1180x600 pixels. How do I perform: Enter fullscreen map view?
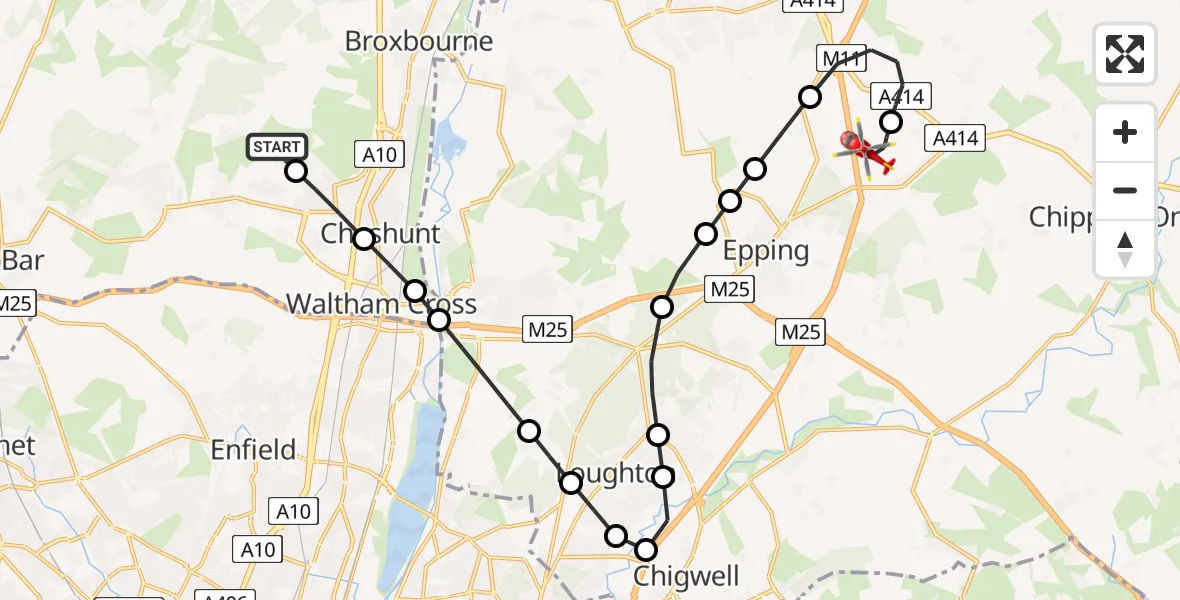coord(1125,54)
